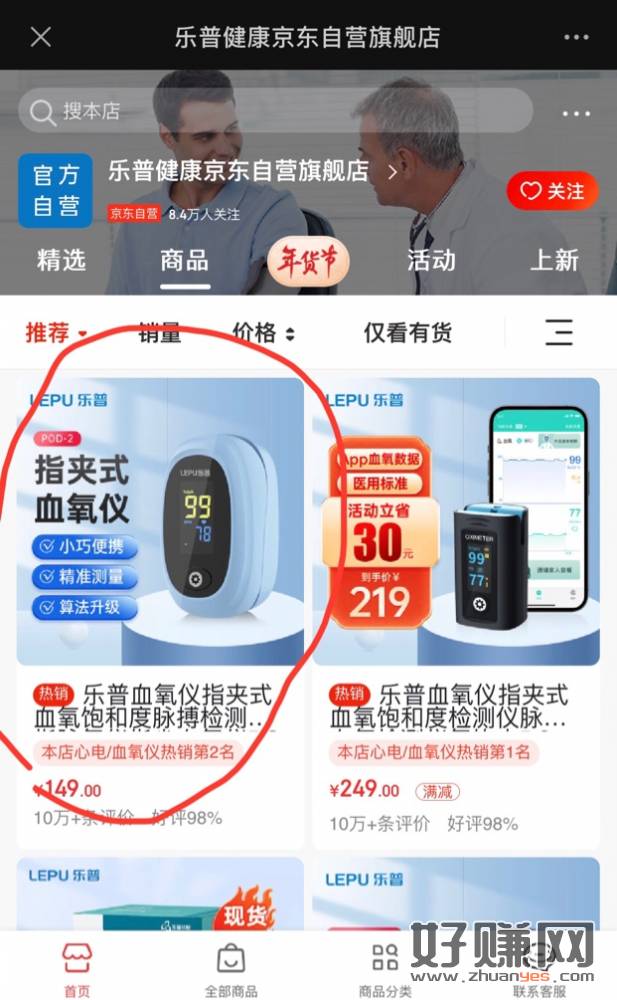The width and height of the screenshot is (617, 1000).
Task: Open 商品分类 in the bottom bar
Action: (385, 970)
